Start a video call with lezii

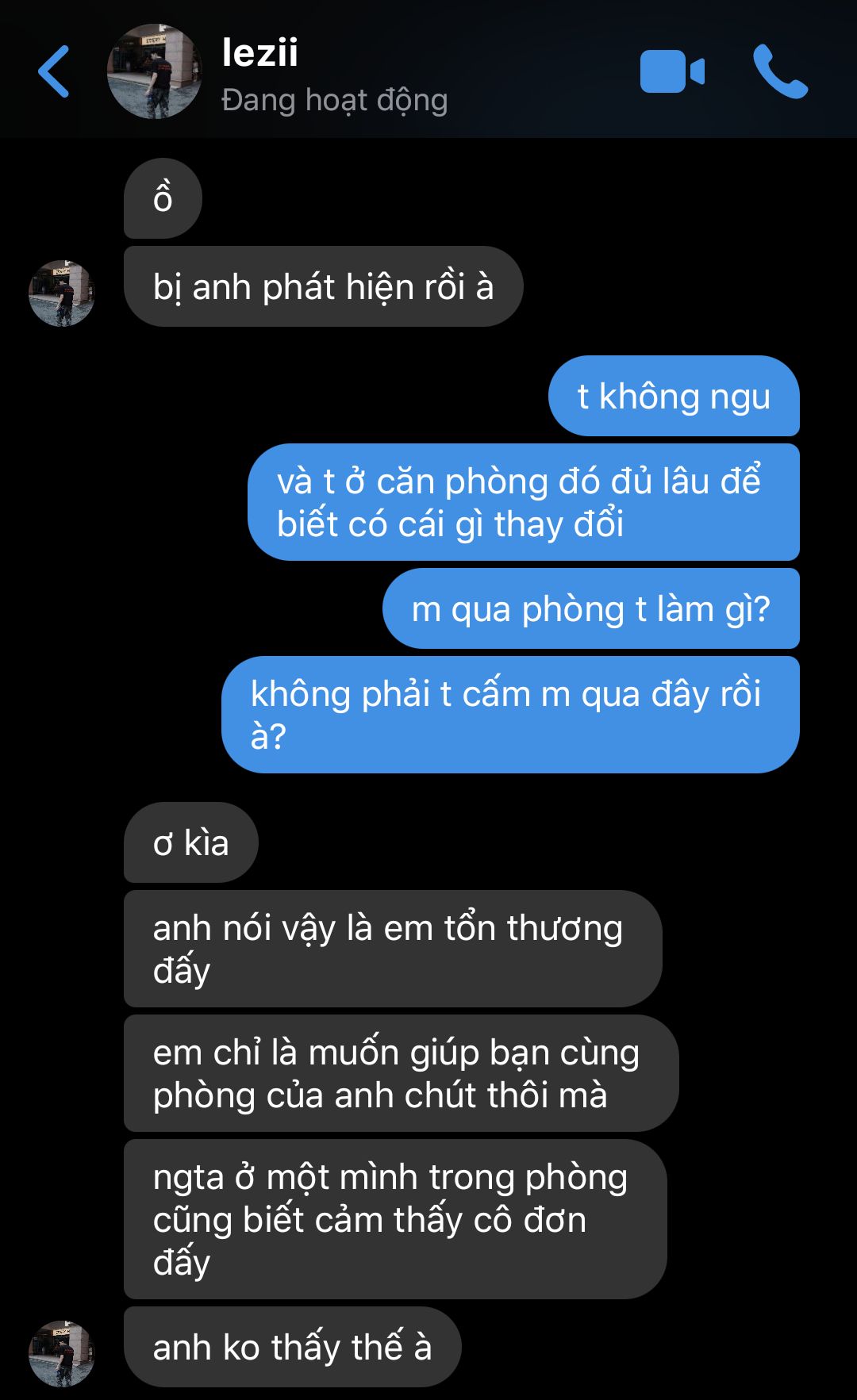671,71
